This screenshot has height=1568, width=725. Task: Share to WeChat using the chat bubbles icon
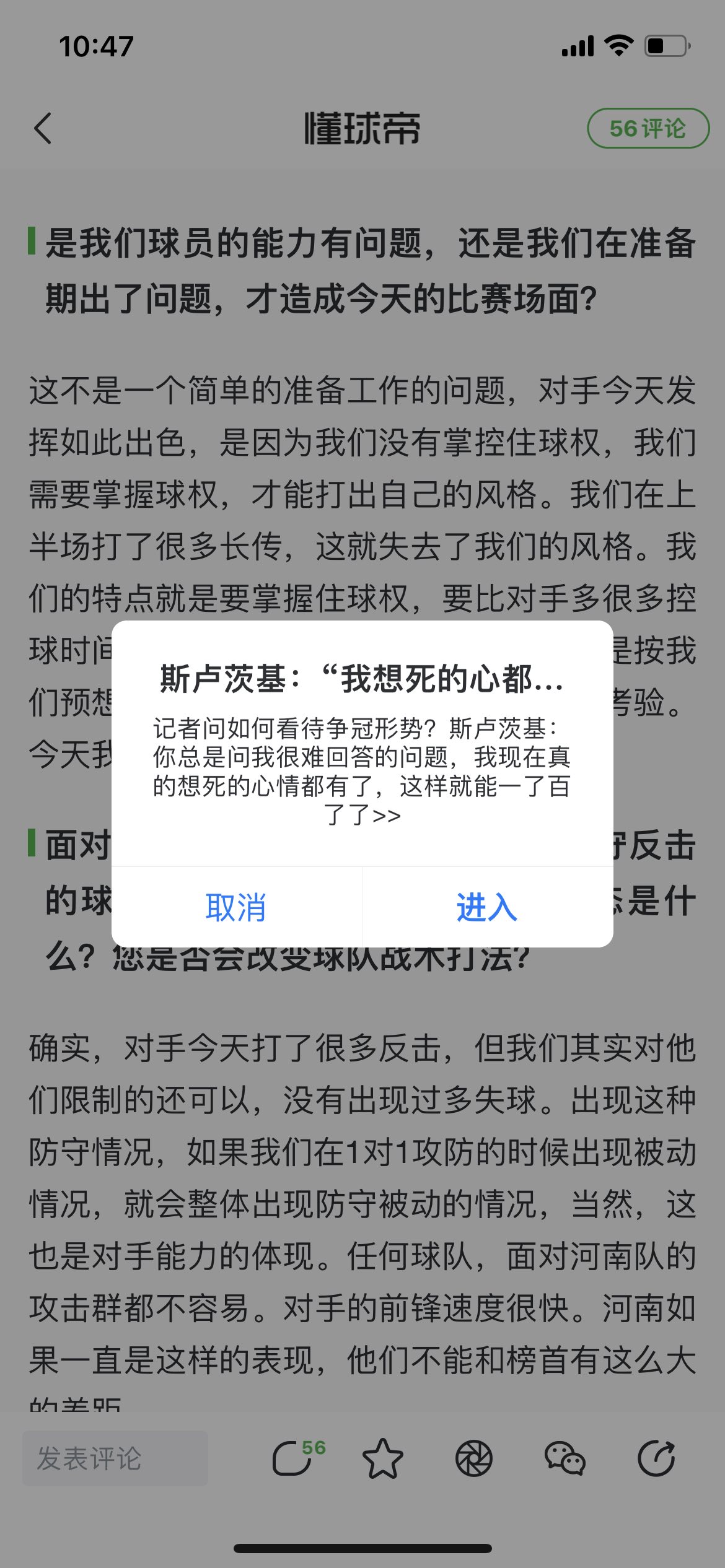[x=565, y=1458]
